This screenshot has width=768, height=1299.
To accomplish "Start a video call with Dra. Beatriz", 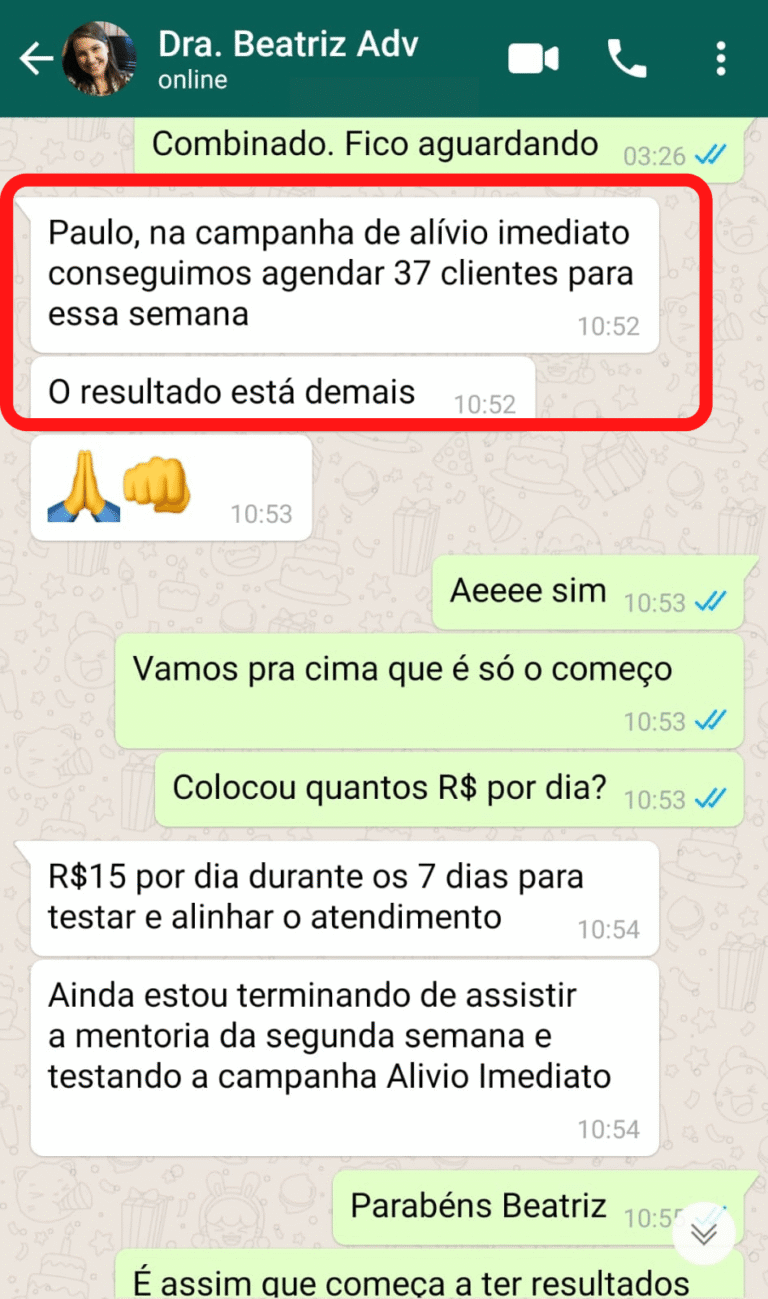I will 533,59.
